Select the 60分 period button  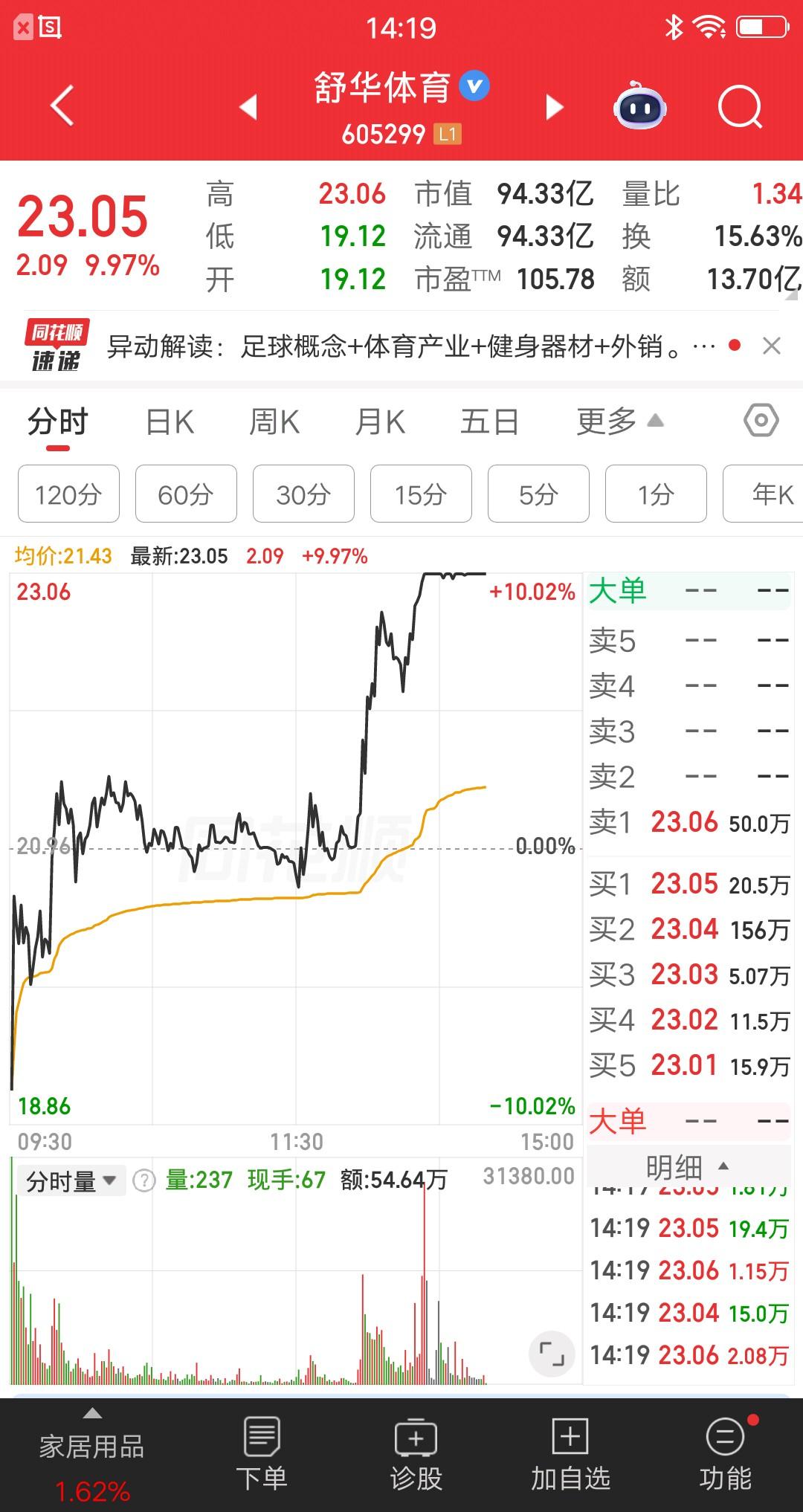[186, 494]
